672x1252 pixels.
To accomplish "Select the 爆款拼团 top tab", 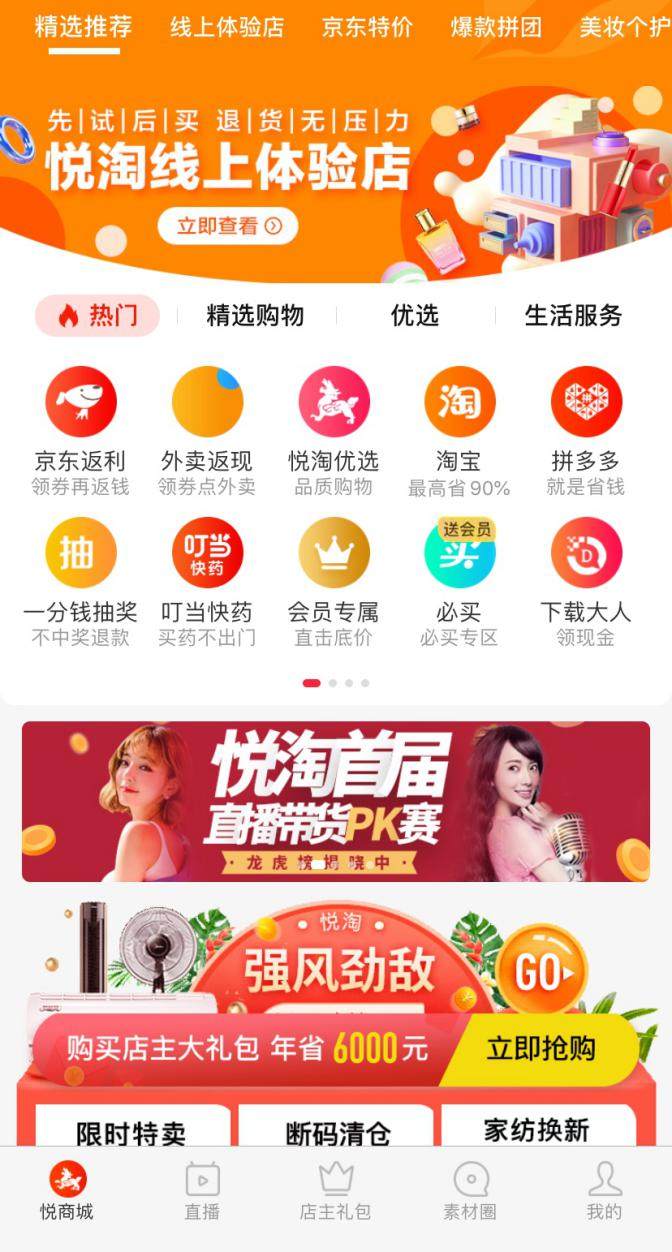I will [496, 27].
